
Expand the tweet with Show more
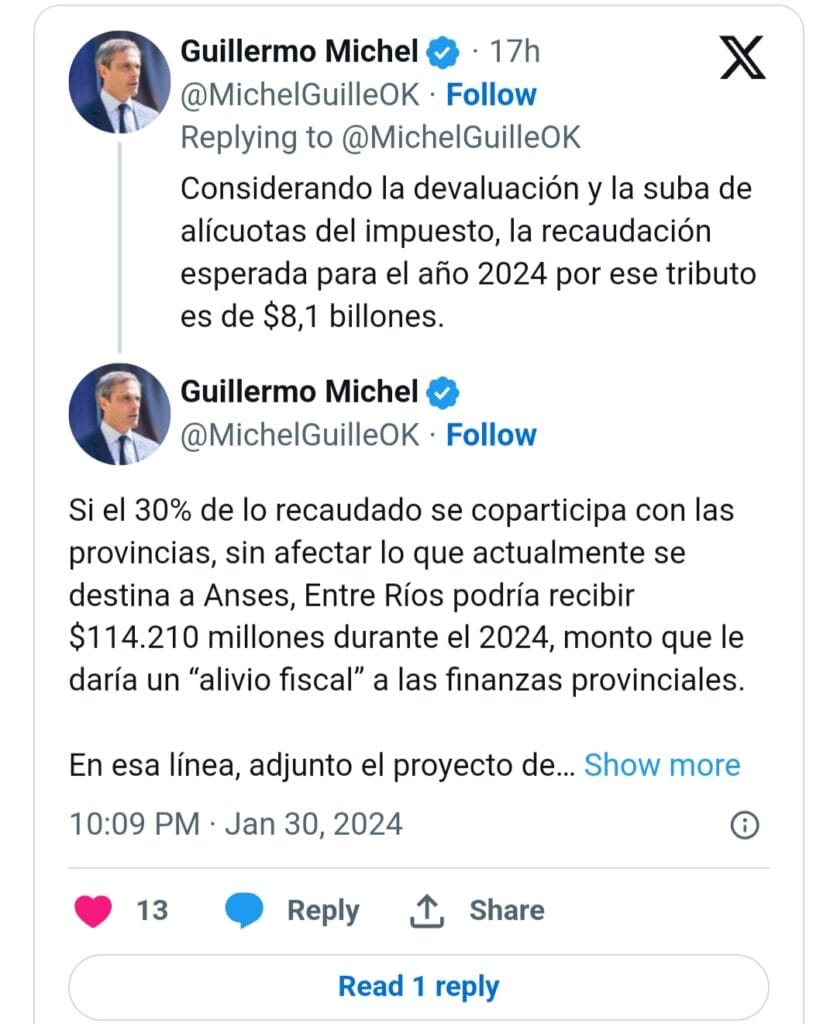[662, 765]
